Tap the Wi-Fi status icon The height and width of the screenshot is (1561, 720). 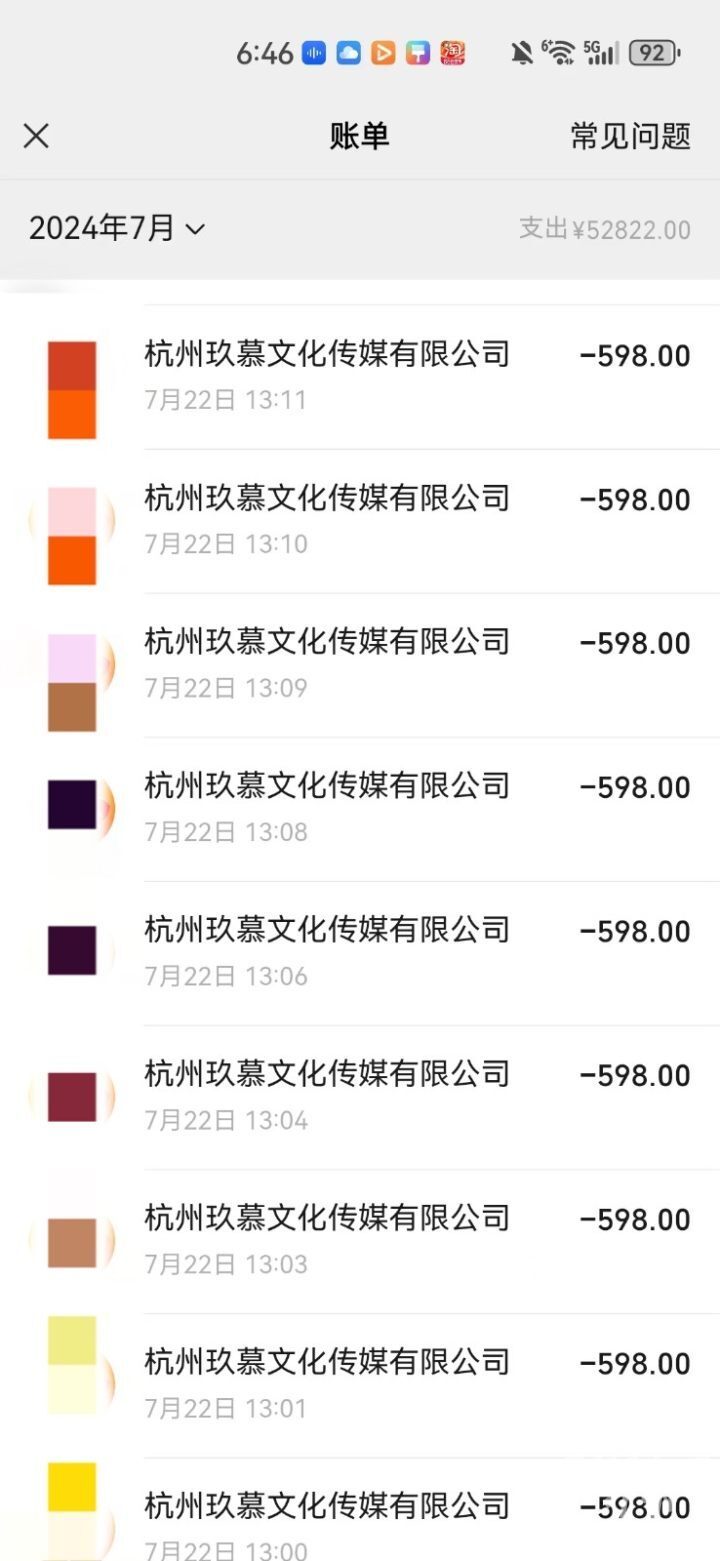[x=558, y=52]
